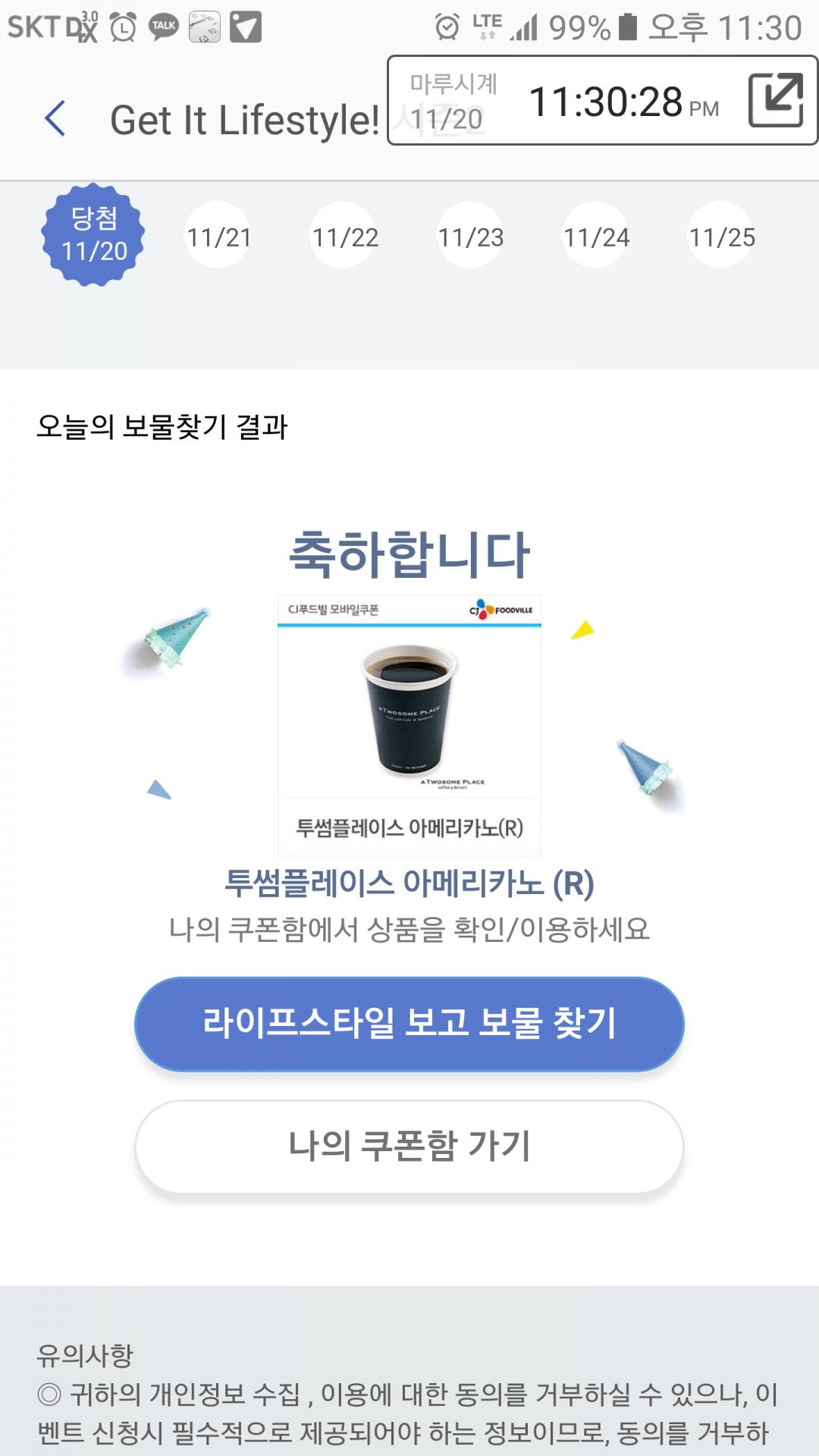This screenshot has height=1456, width=819.
Task: Expand the floating clock widget
Action: pos(775,100)
